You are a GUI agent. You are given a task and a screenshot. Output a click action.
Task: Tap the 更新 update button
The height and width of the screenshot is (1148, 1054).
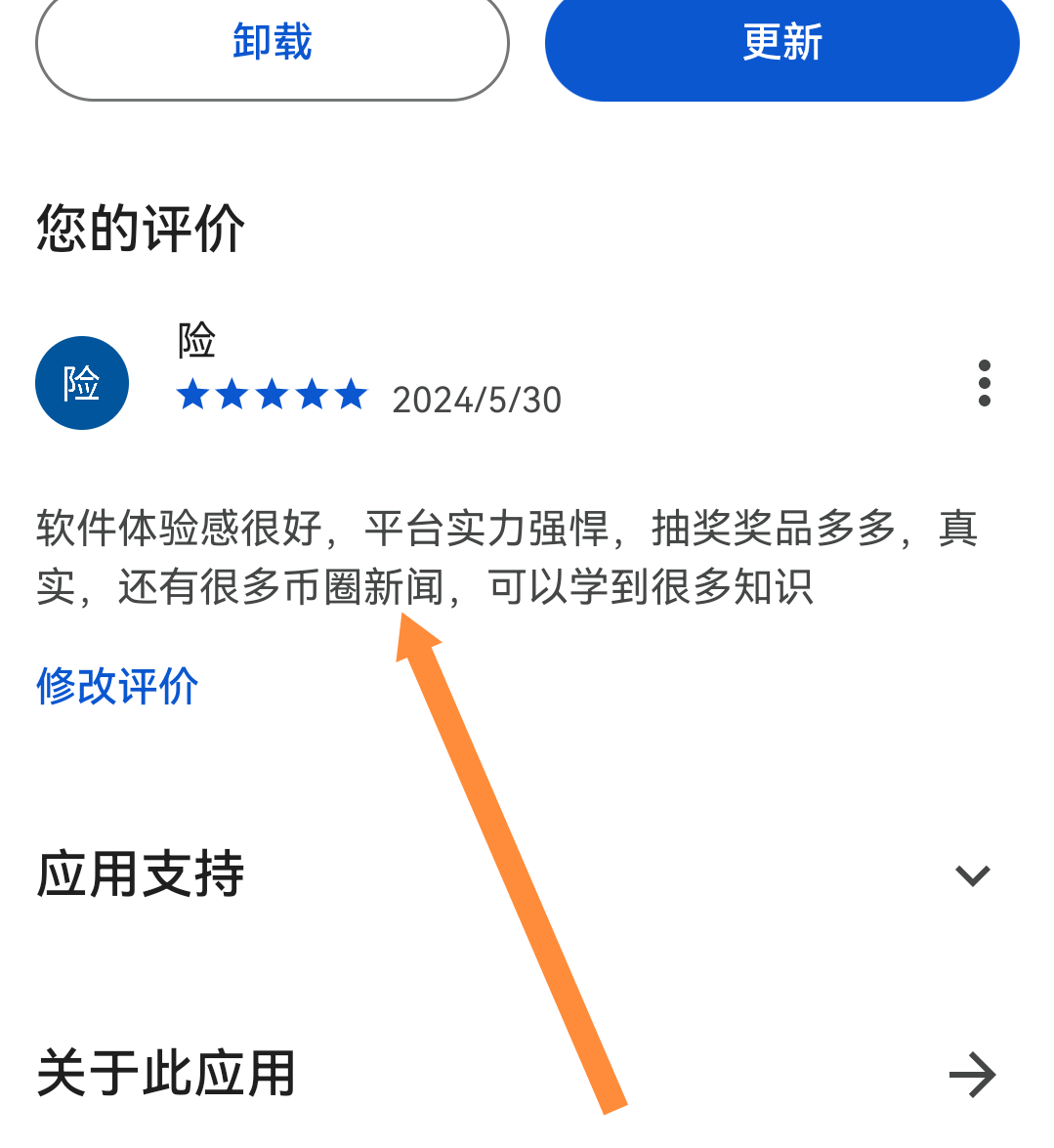[781, 45]
